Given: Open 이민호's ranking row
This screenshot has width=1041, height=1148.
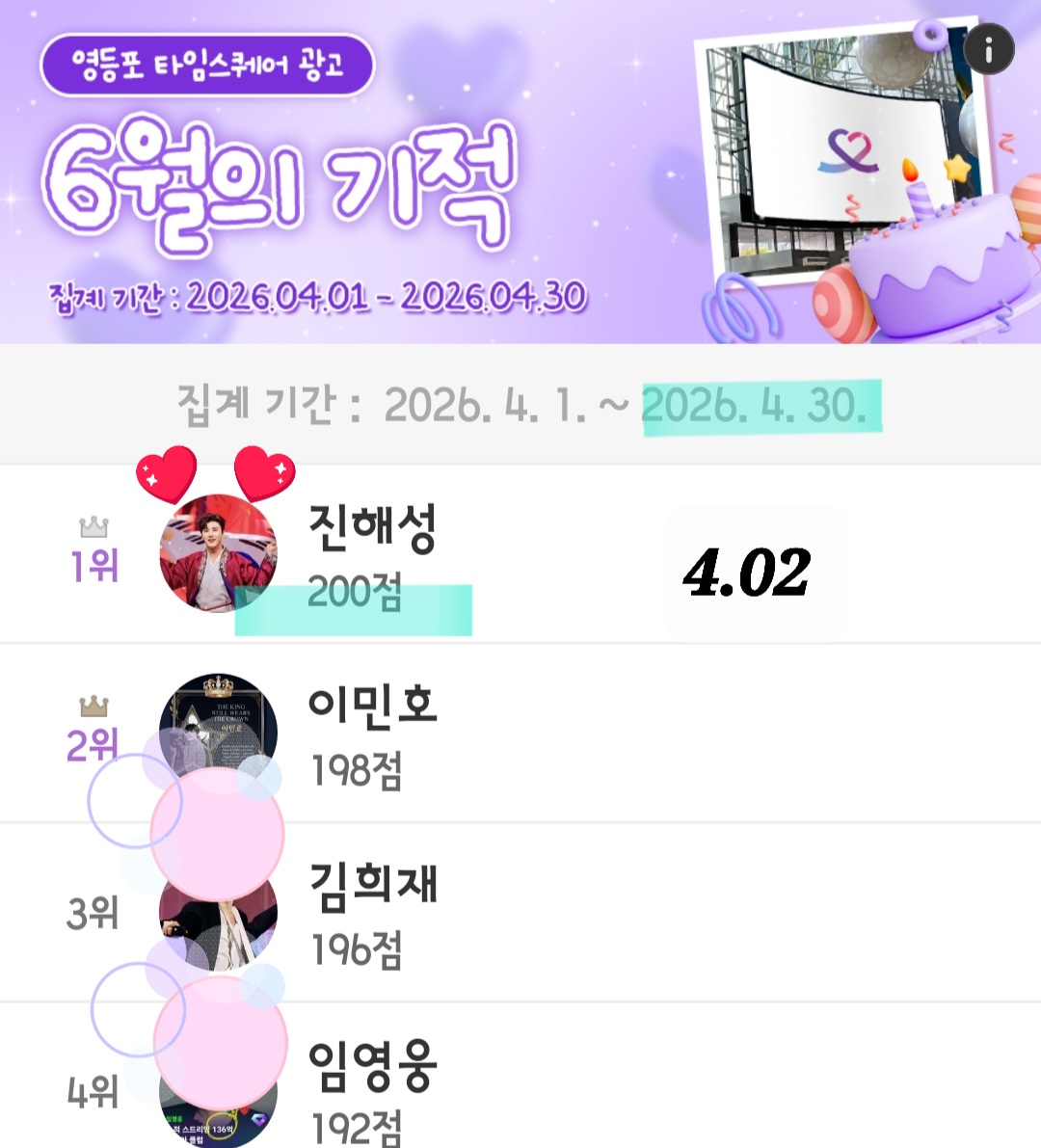Looking at the screenshot, I should (520, 733).
